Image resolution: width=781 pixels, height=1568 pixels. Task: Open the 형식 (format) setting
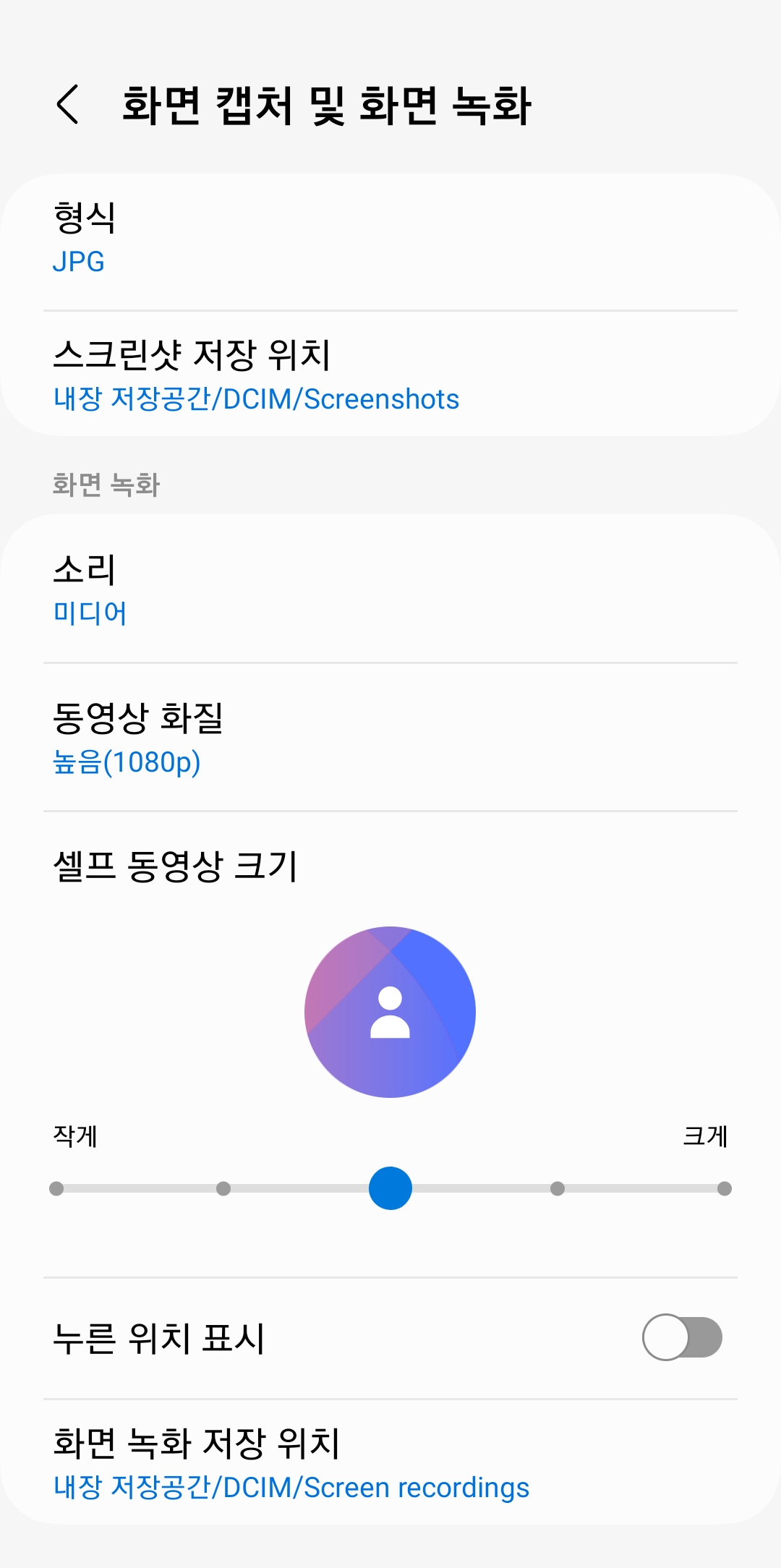pos(390,235)
